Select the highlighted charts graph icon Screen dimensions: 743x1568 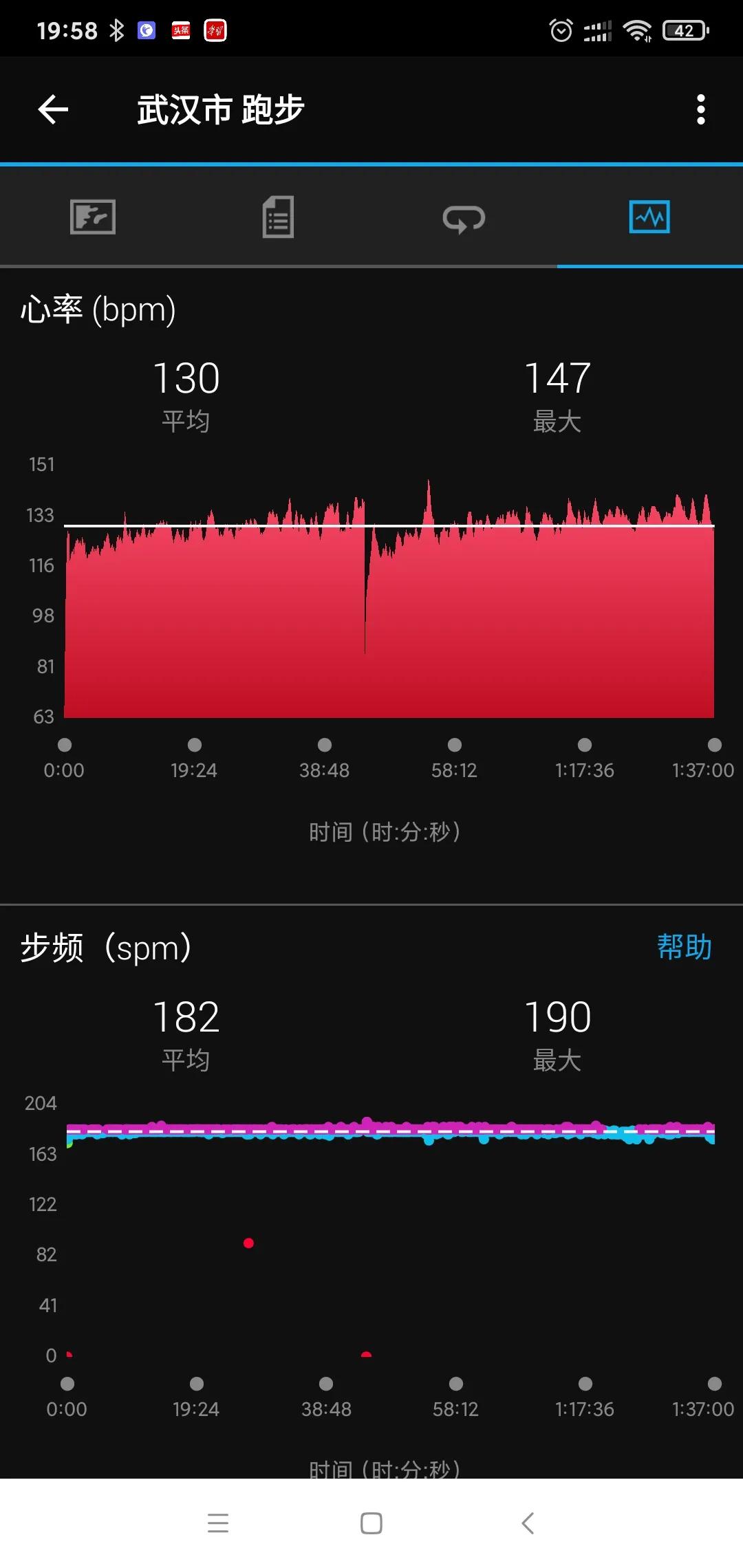pos(650,216)
